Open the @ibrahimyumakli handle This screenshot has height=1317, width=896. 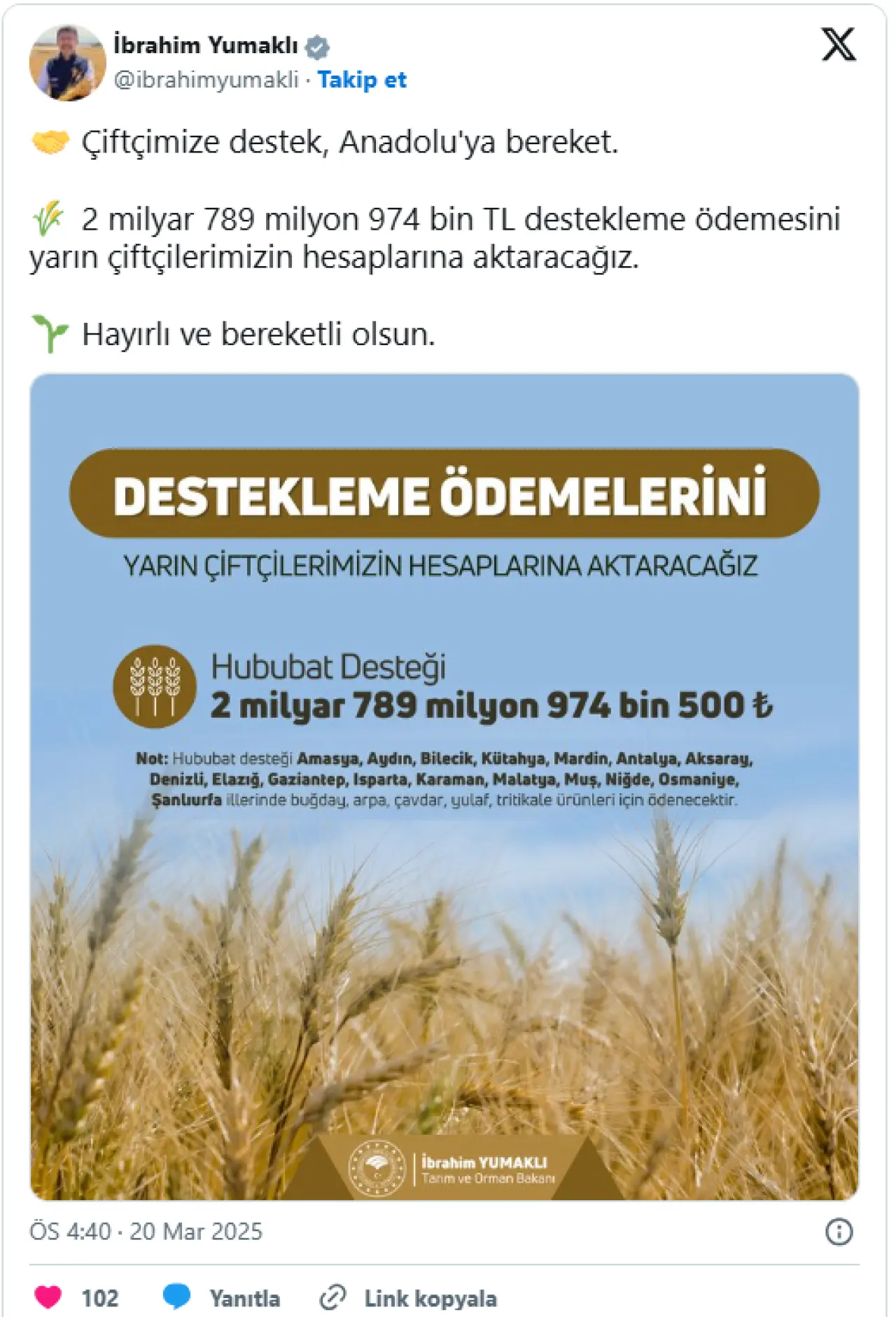coord(206,80)
